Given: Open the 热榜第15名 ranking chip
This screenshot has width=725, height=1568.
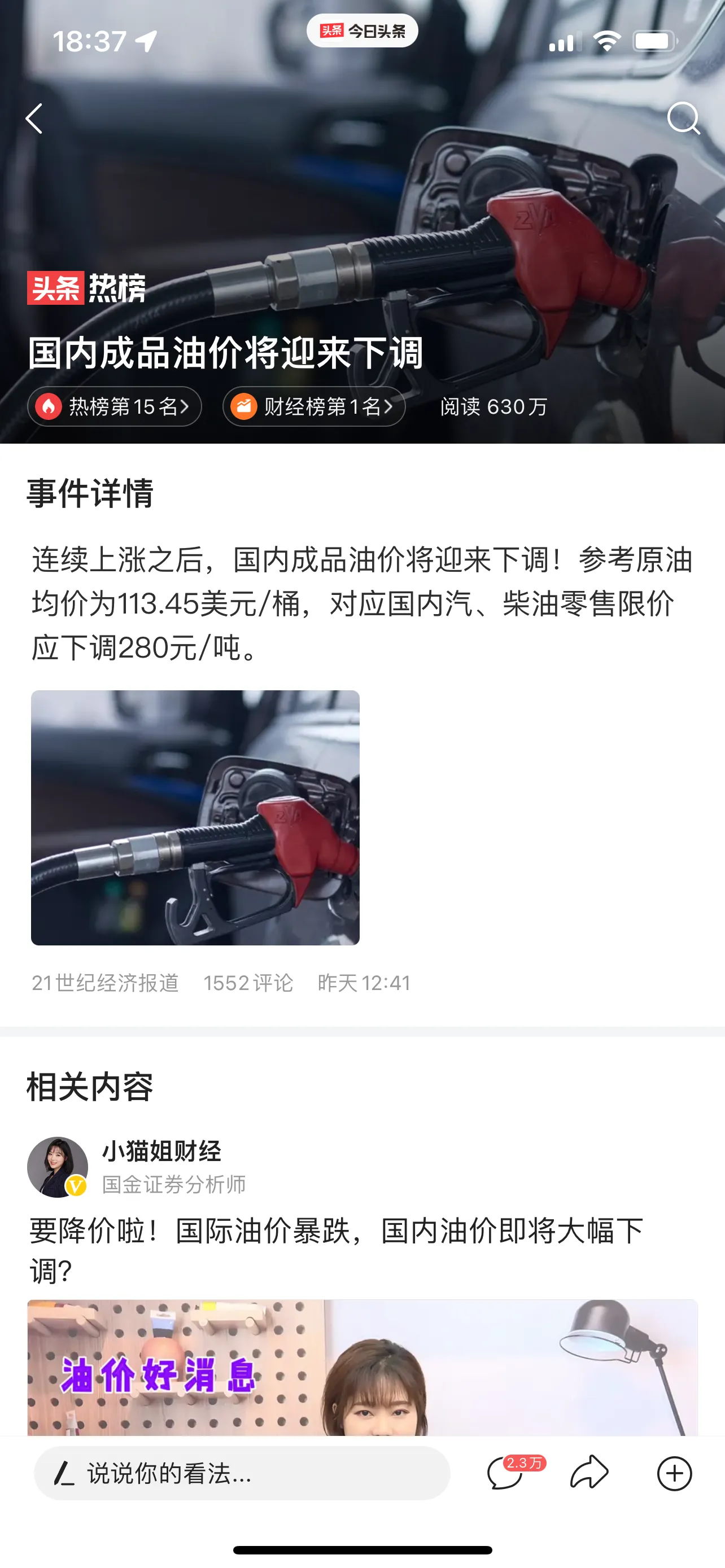Looking at the screenshot, I should coord(115,406).
